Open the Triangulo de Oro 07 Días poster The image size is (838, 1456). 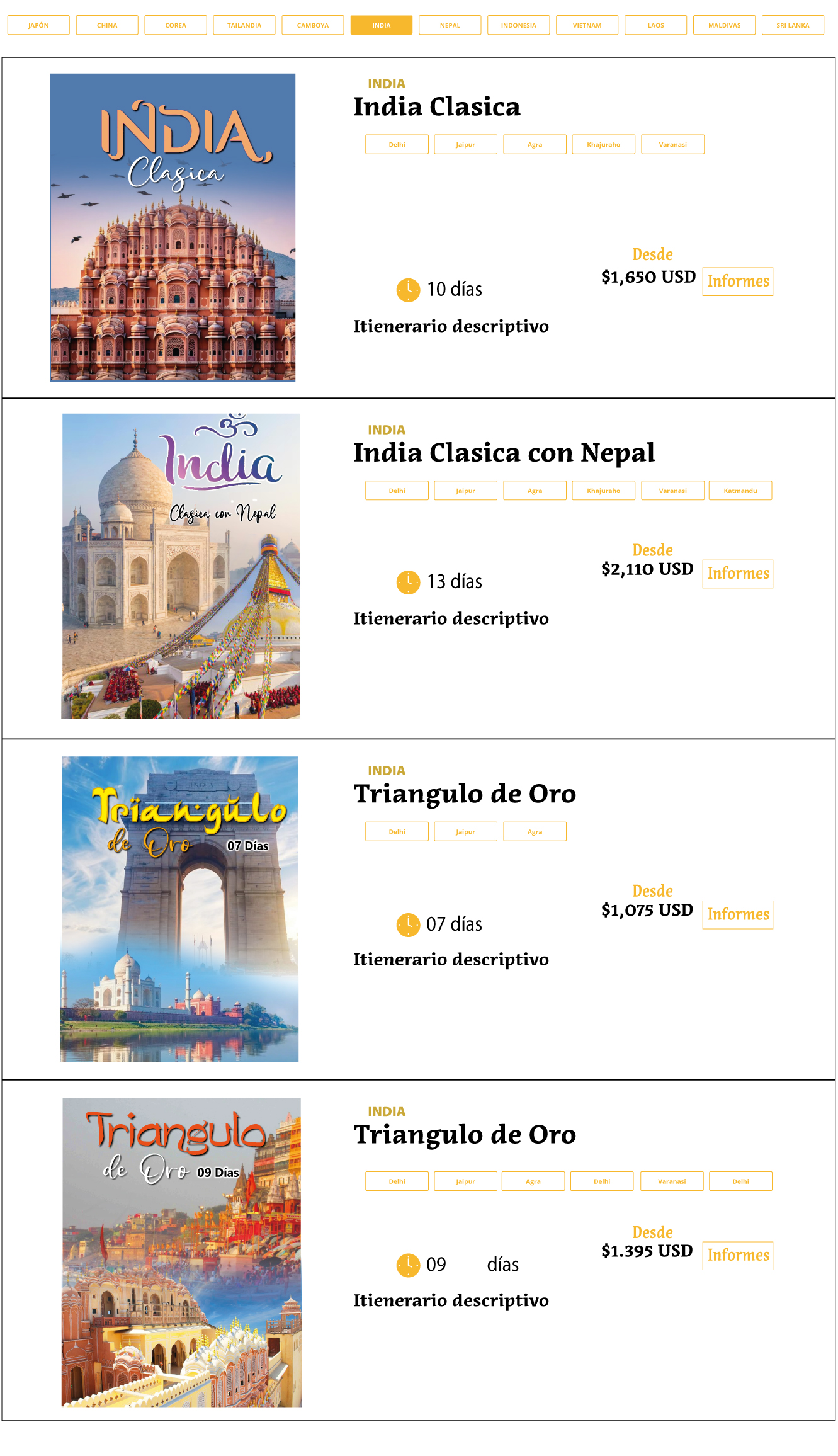[x=179, y=909]
